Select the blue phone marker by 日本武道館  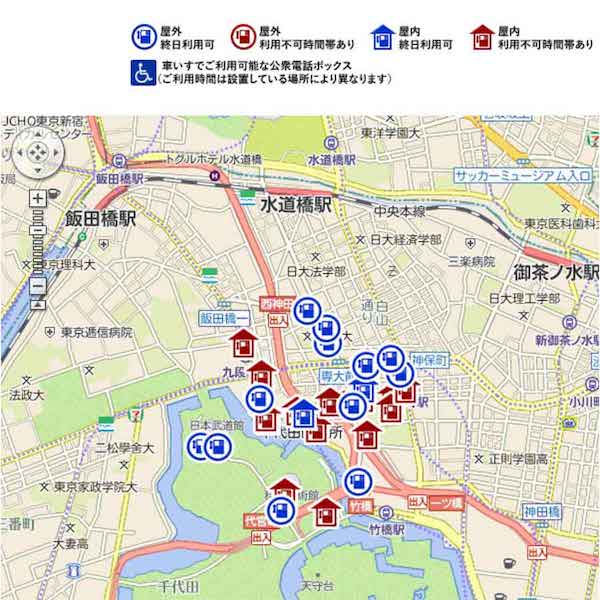coord(217,447)
